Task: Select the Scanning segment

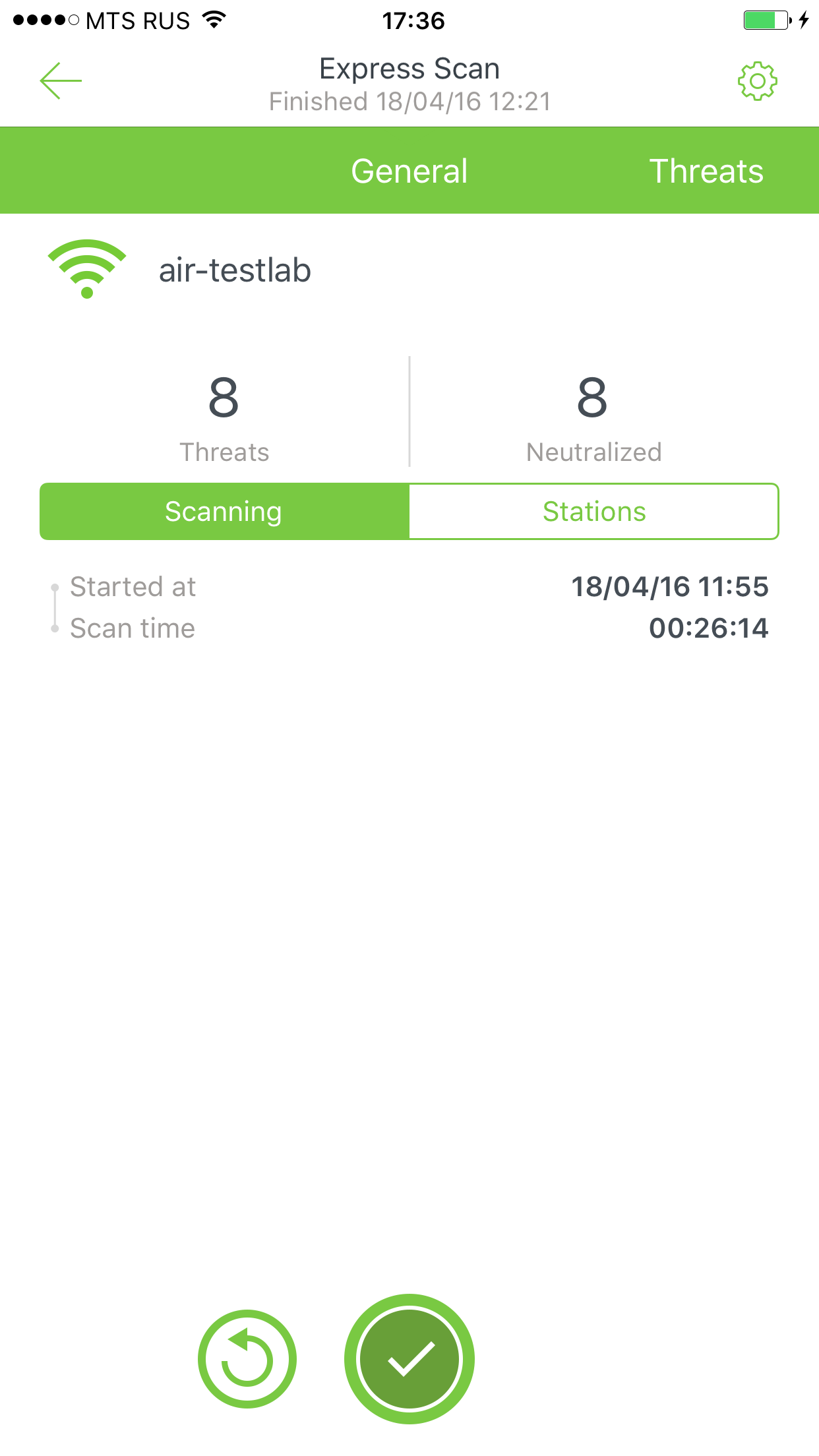Action: [x=224, y=512]
